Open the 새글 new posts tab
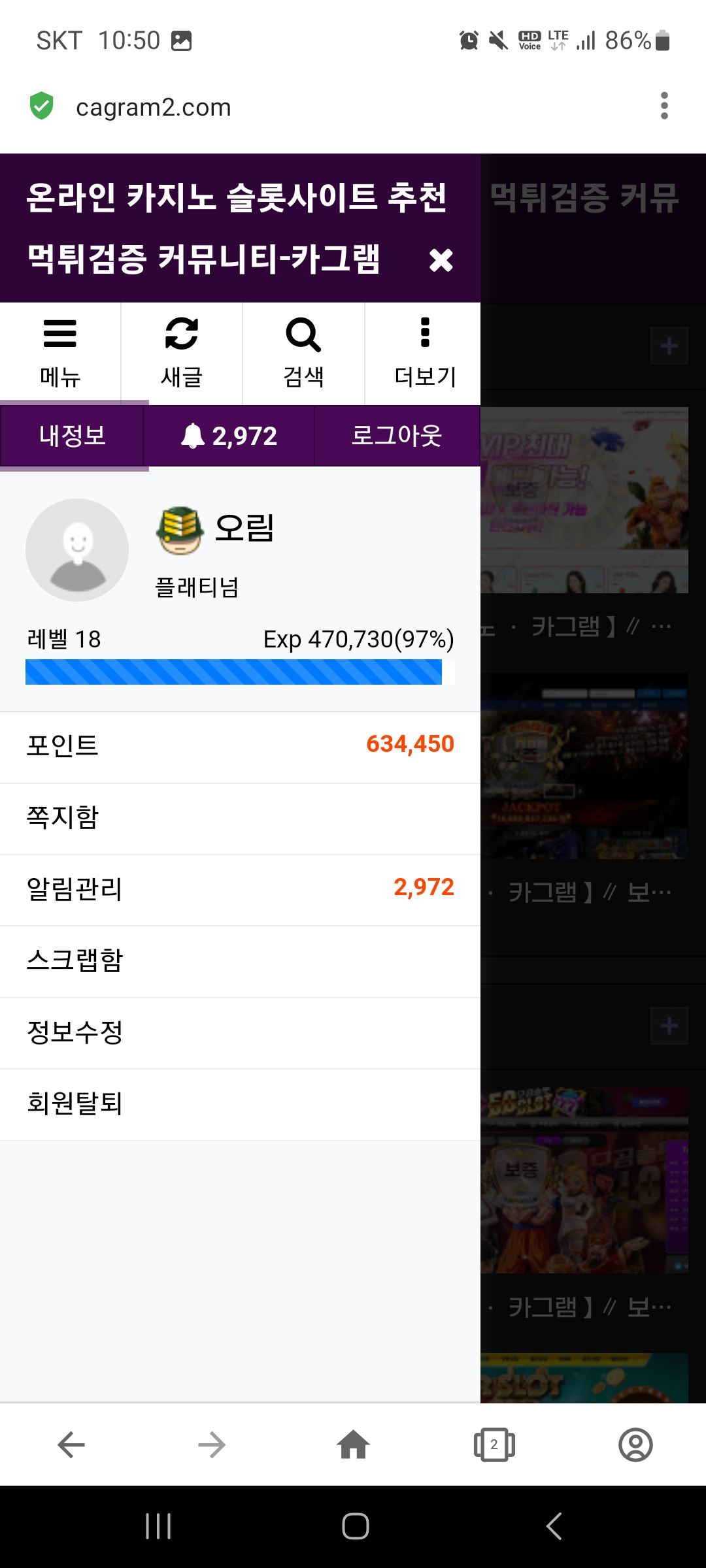 pyautogui.click(x=182, y=353)
